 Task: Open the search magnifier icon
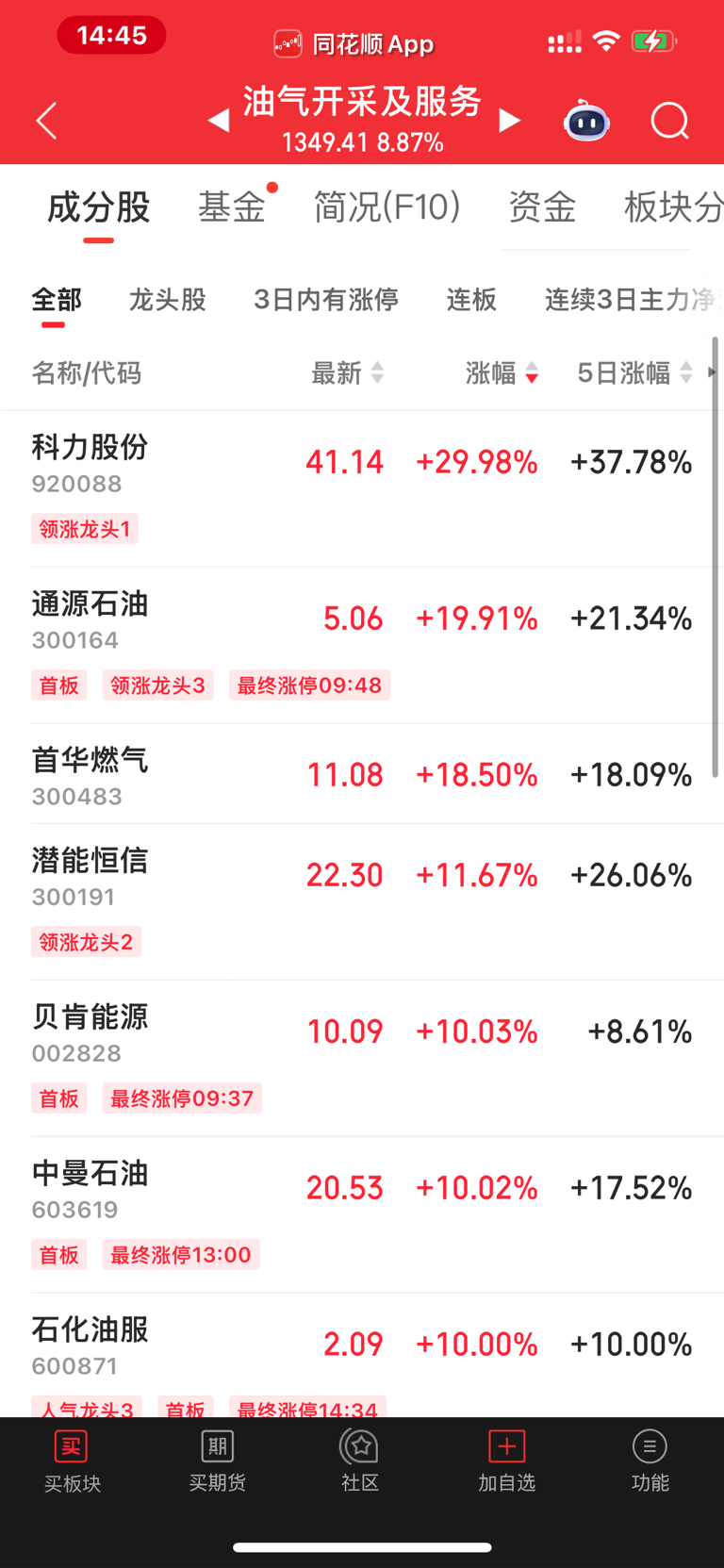[x=669, y=121]
